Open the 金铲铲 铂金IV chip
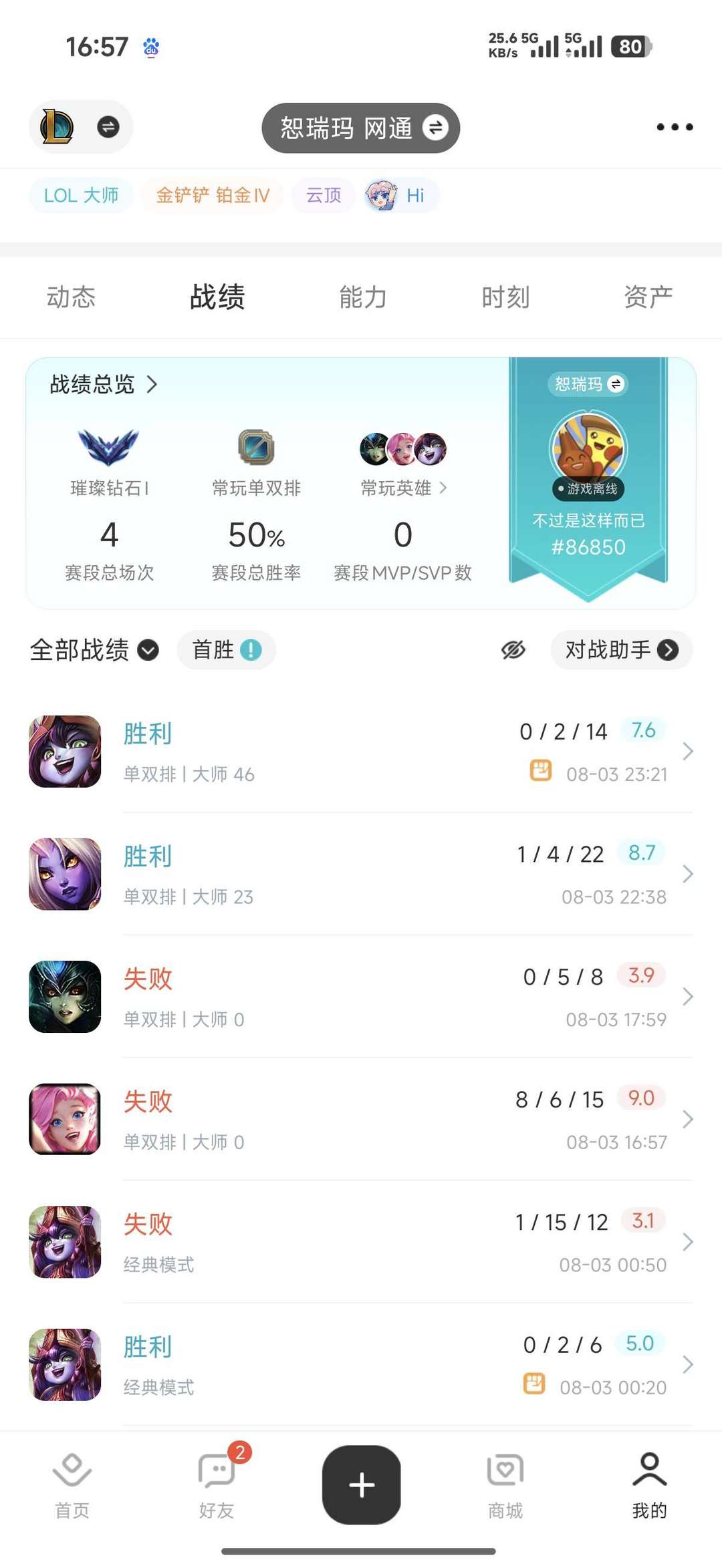Image resolution: width=722 pixels, height=1568 pixels. [x=213, y=195]
